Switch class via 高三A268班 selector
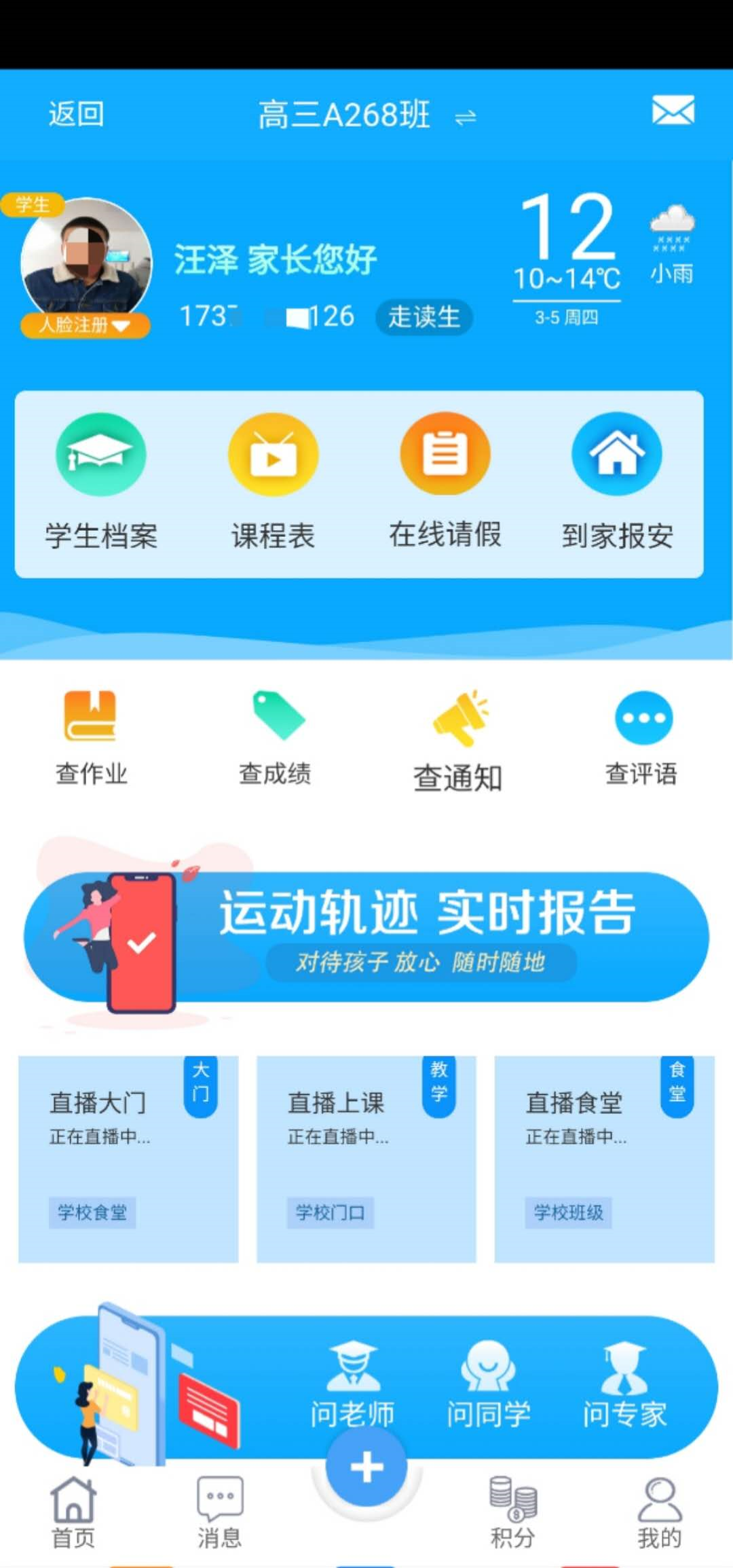733x1568 pixels. click(366, 115)
